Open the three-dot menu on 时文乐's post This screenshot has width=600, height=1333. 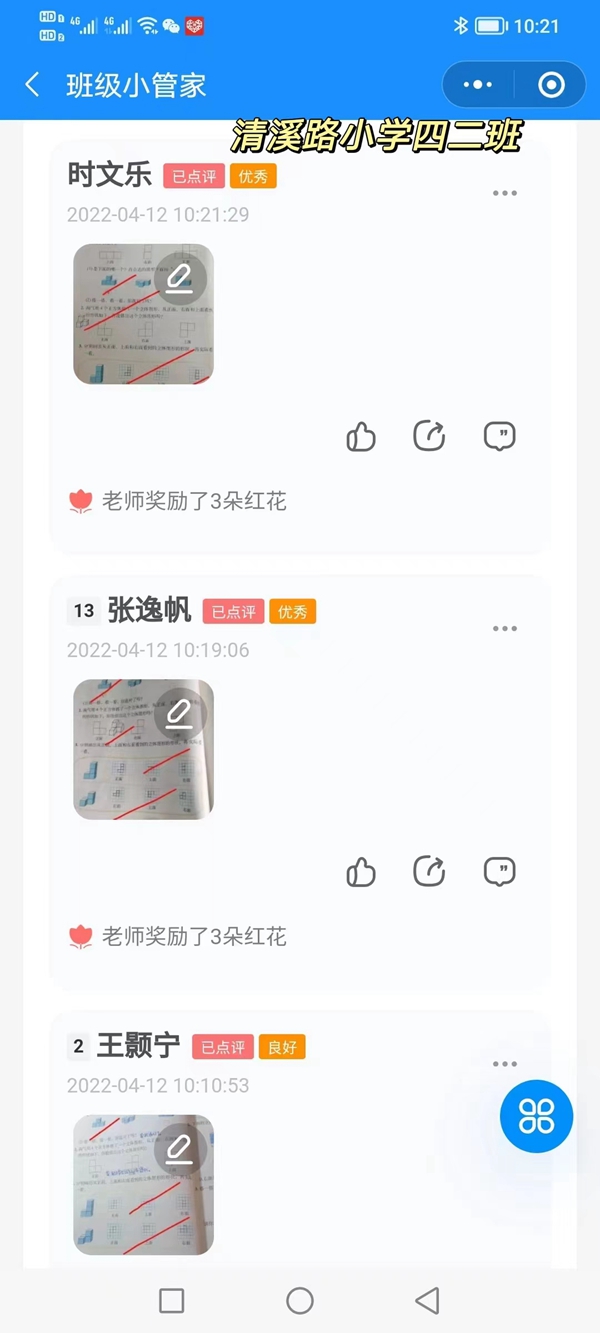pos(505,193)
